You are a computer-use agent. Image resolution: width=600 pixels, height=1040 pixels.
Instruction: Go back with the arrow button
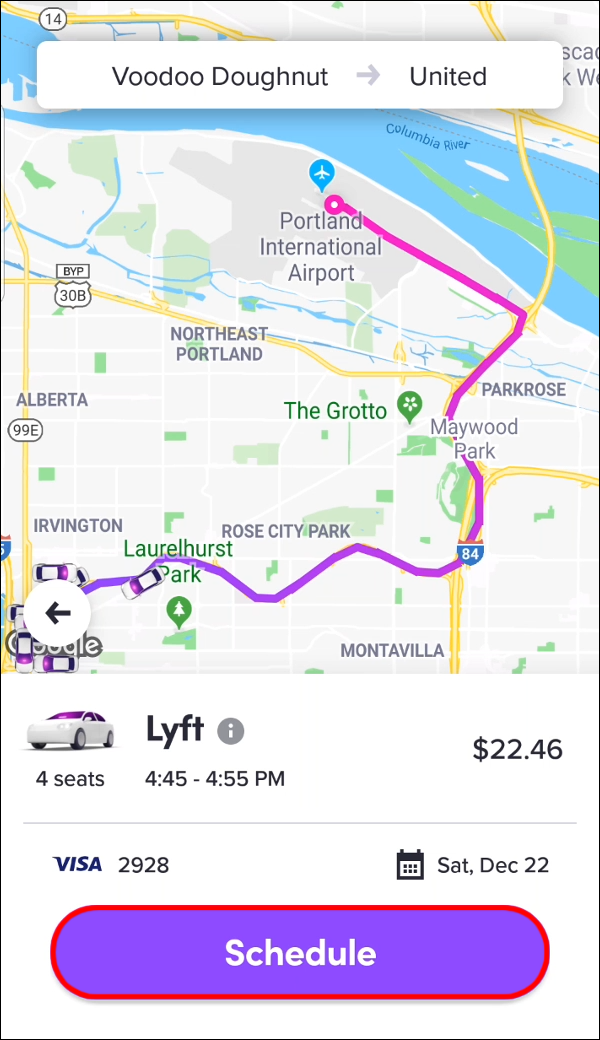click(58, 613)
